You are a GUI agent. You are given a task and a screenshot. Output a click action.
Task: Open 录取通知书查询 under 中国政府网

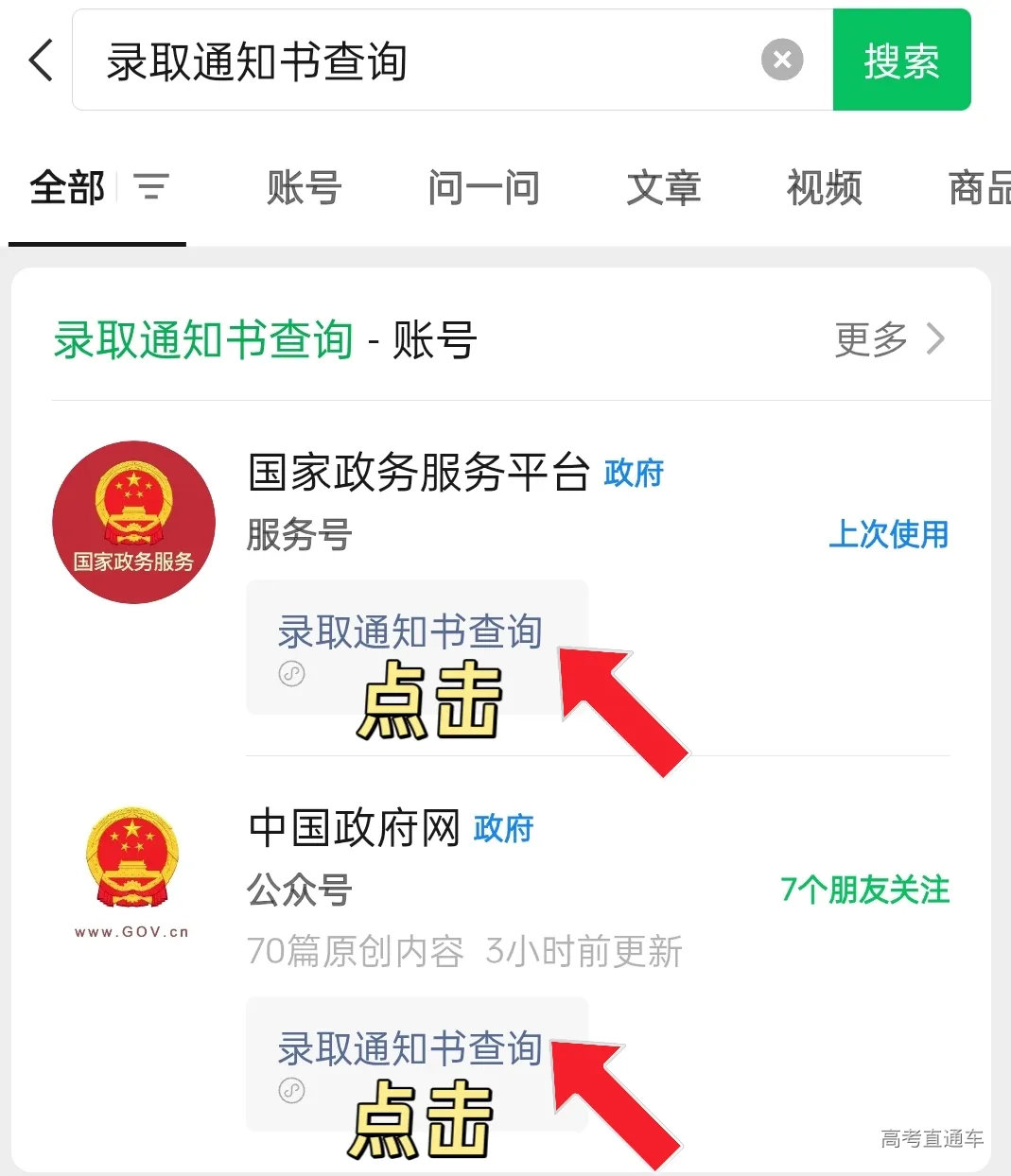(409, 1049)
